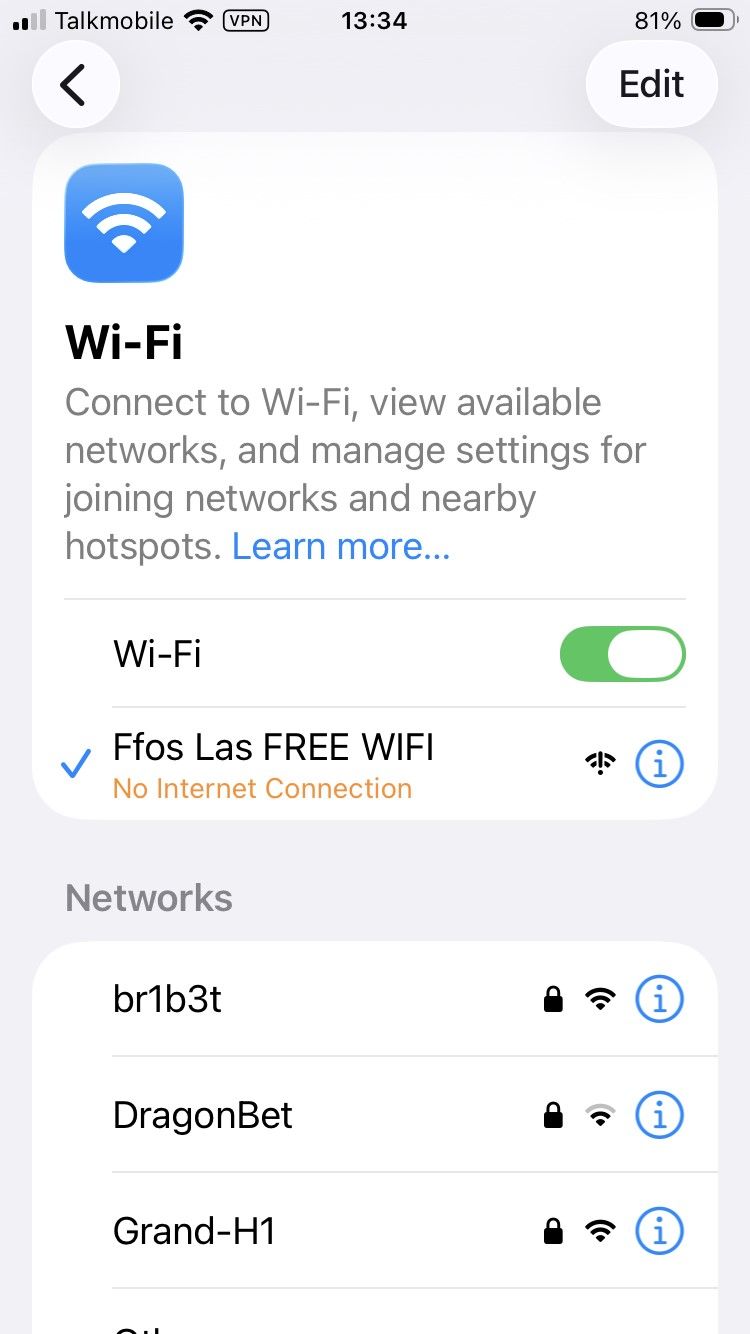Turn off the Wi-Fi switch
Image resolution: width=750 pixels, height=1334 pixels.
click(622, 654)
